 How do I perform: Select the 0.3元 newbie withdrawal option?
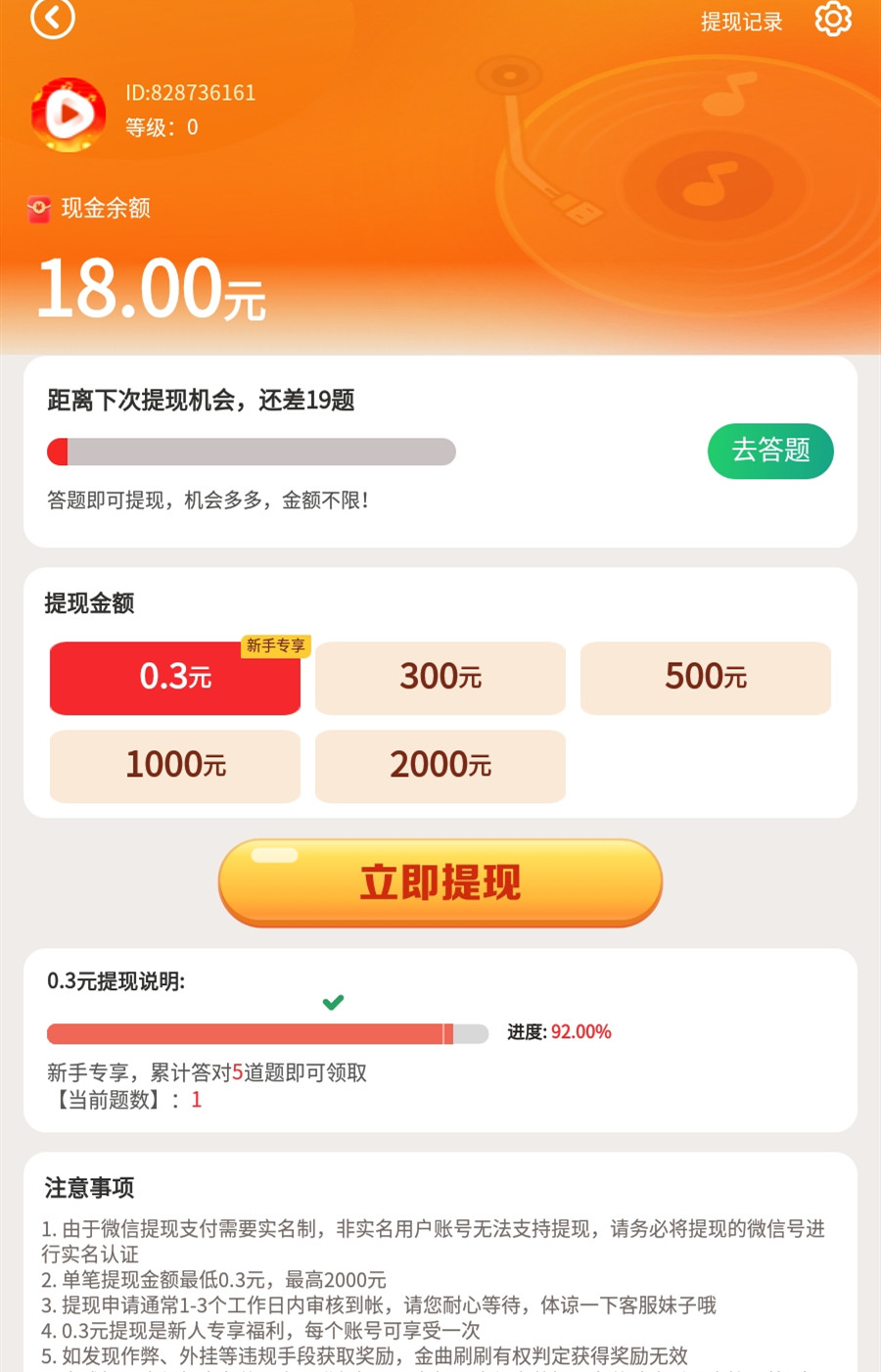(x=174, y=678)
